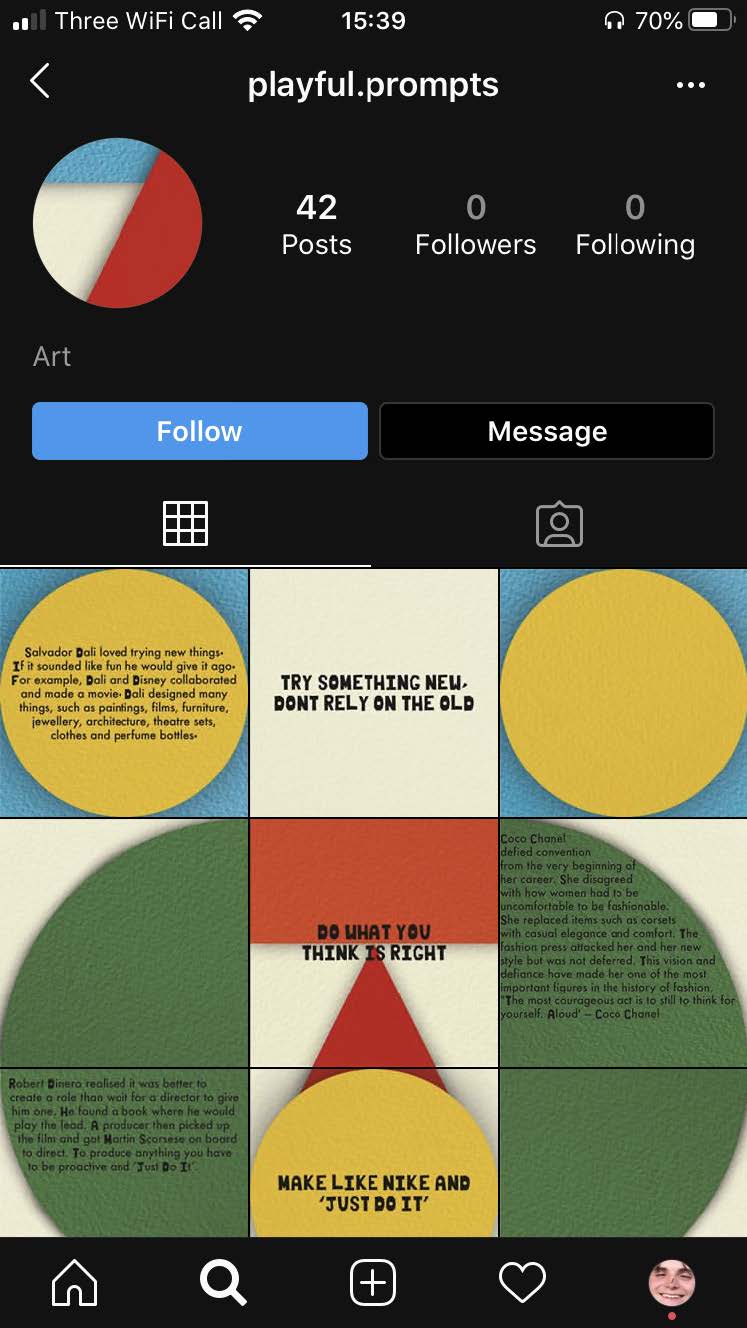
Task: Open the 'Do what you think is right' post
Action: [x=373, y=943]
